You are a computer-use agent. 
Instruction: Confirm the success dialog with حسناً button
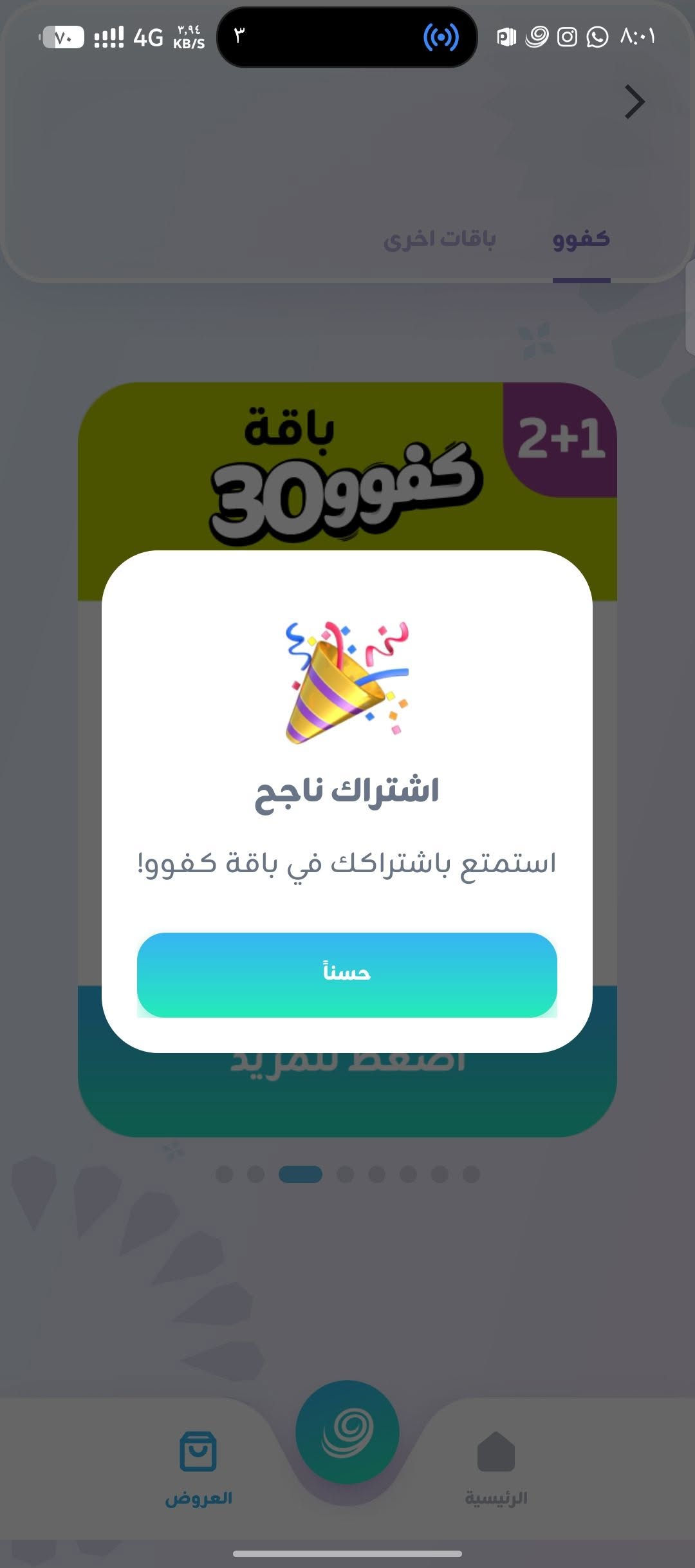tap(347, 975)
